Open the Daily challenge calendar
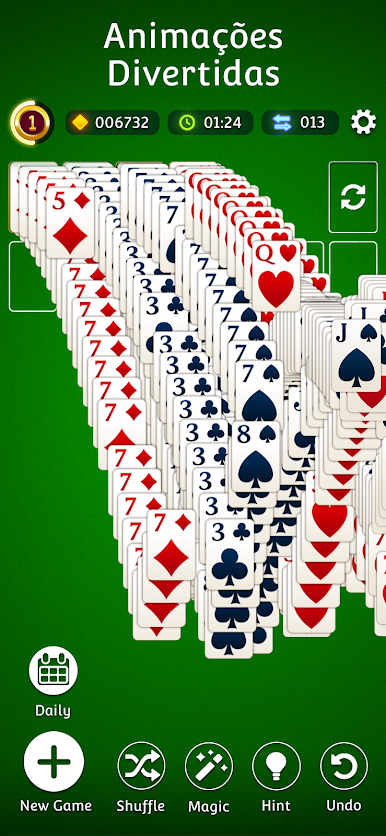This screenshot has width=386, height=836. coord(53,671)
